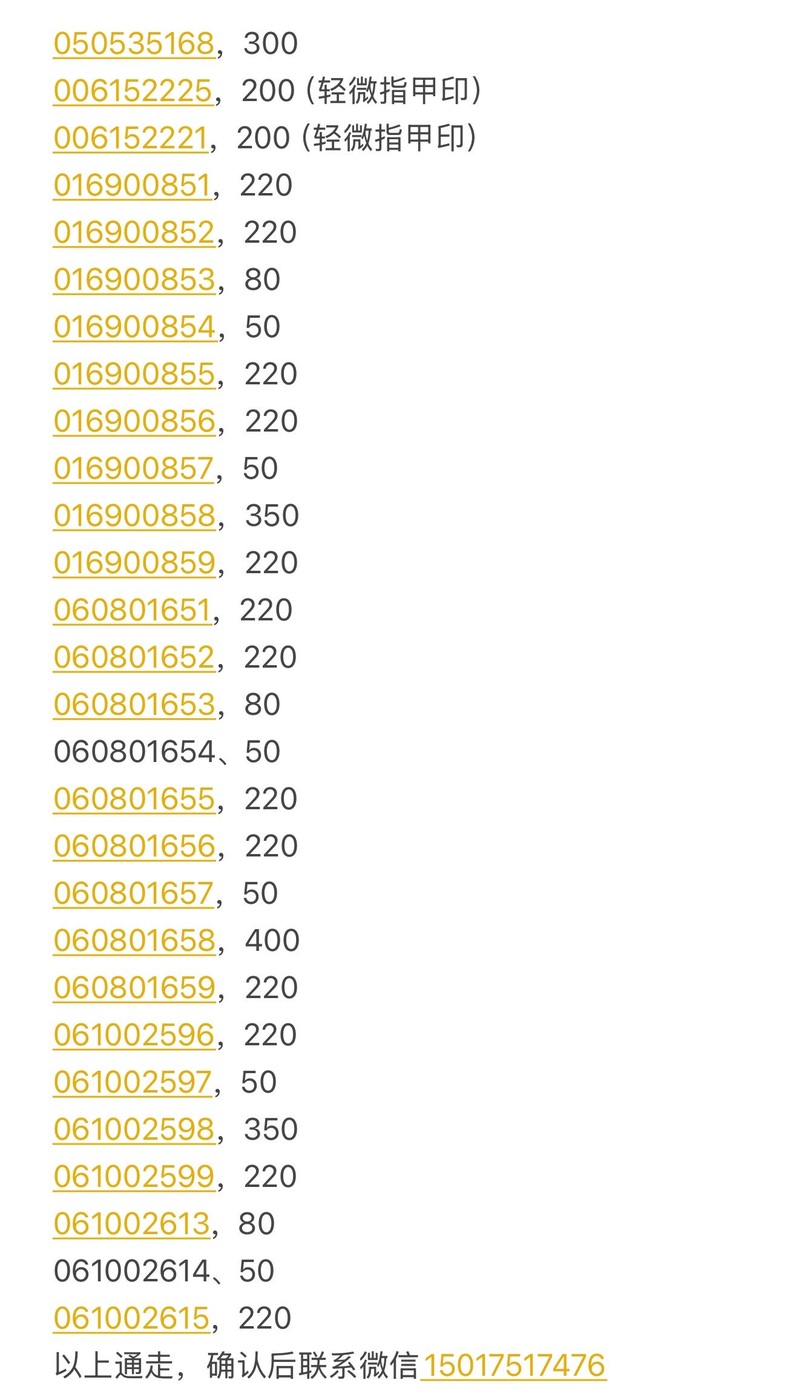
Task: Open the link 061002613
Action: [132, 1224]
